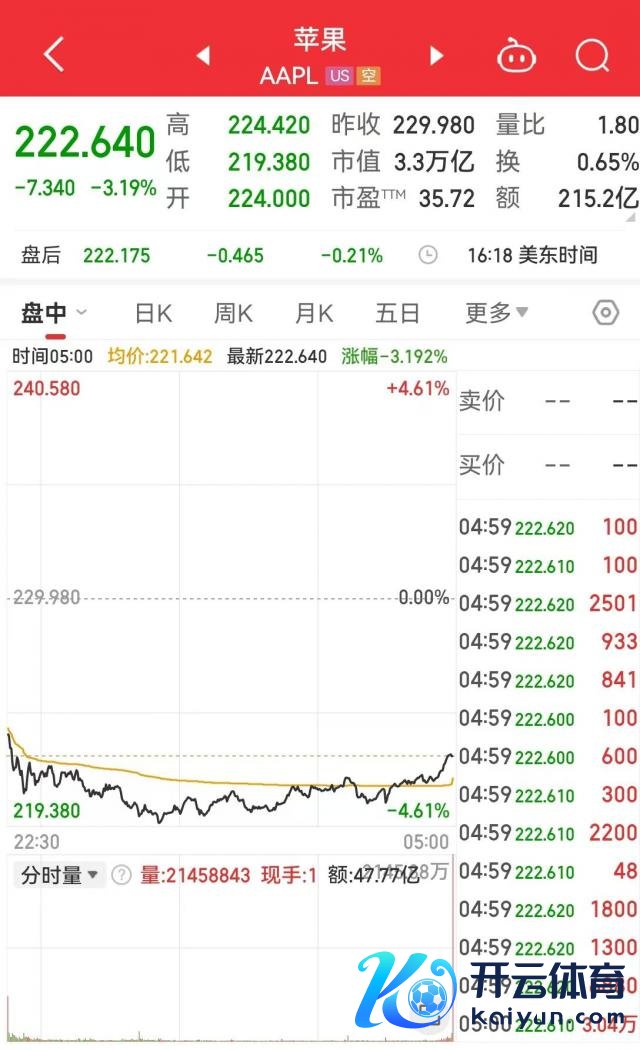Open the stock search
640x1050 pixels.
(592, 55)
